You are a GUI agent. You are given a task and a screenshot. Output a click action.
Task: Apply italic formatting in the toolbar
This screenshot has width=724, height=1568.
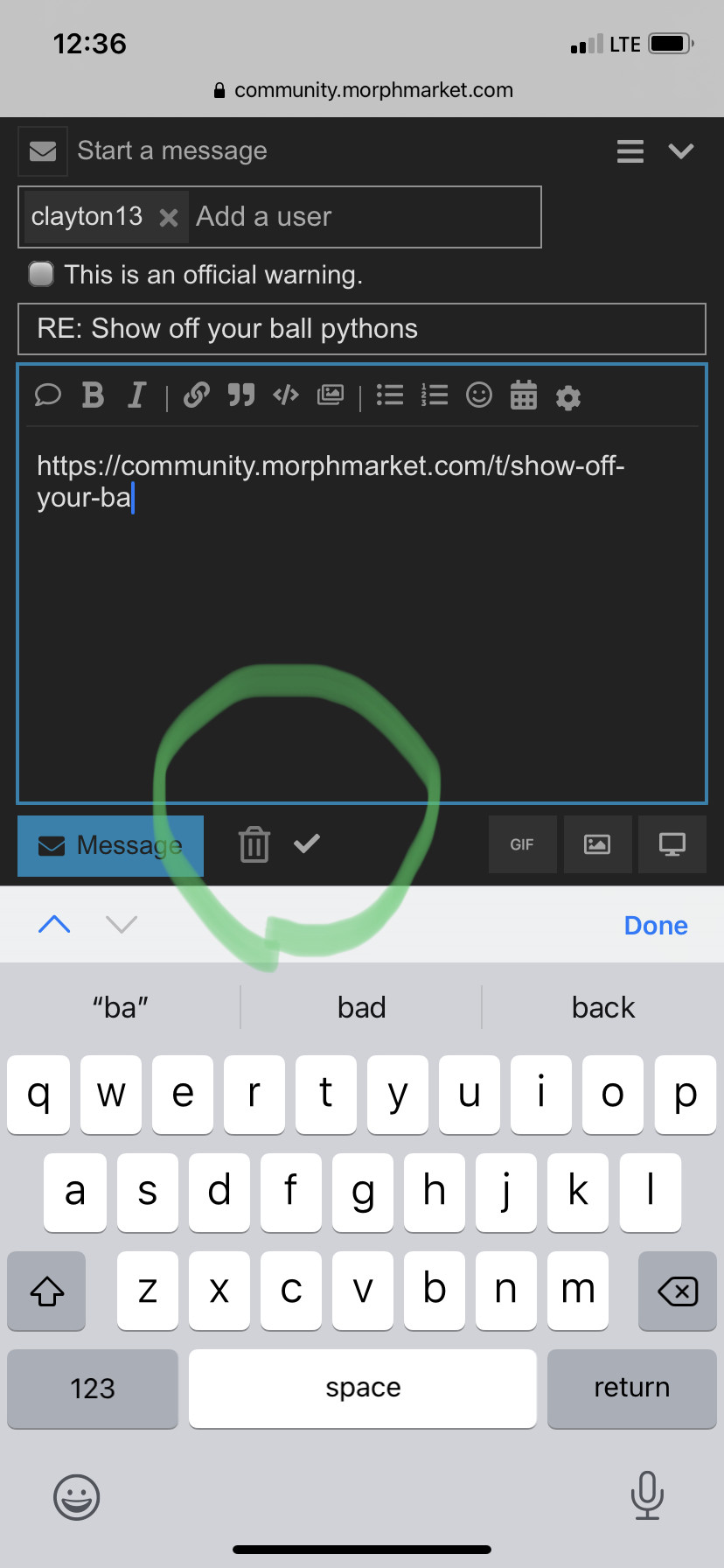pyautogui.click(x=136, y=395)
